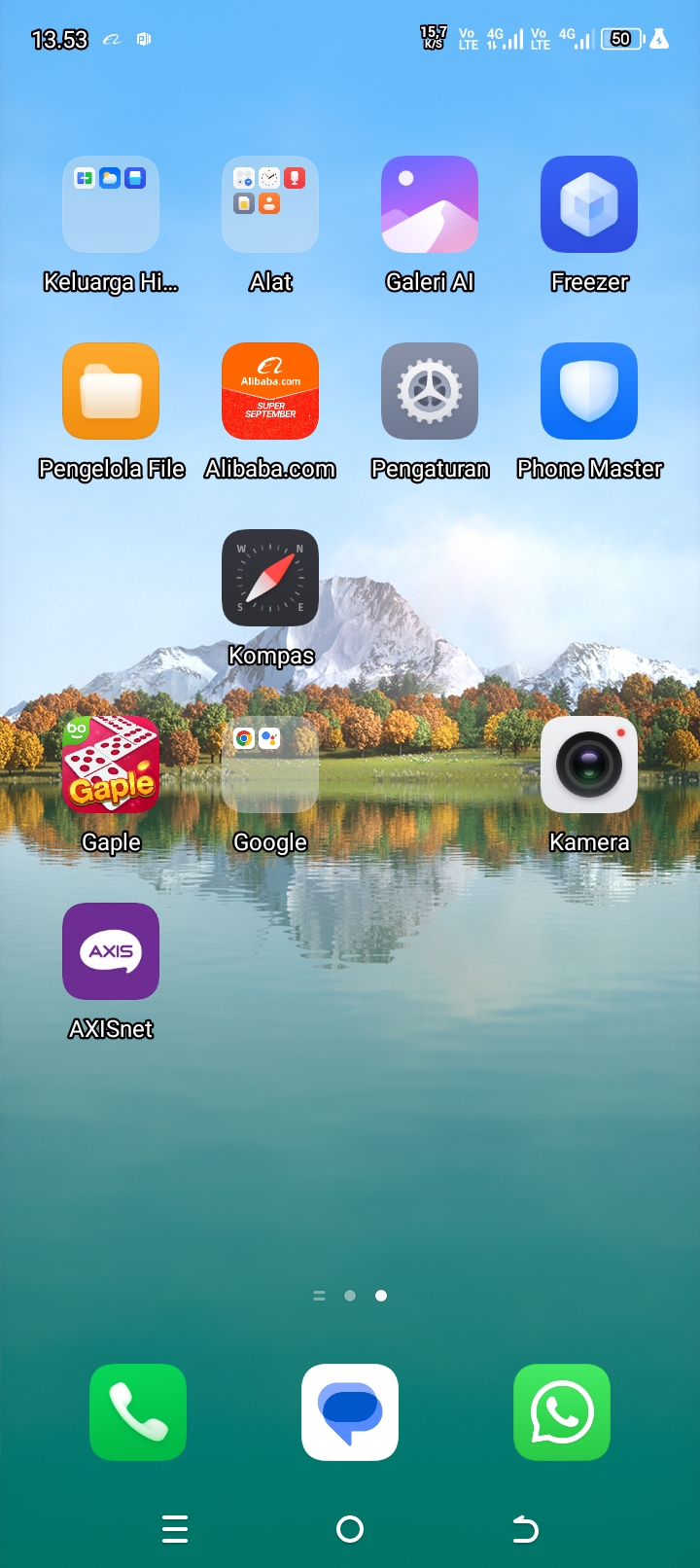The height and width of the screenshot is (1568, 700).
Task: Tap the recent apps navigation button
Action: (x=175, y=1529)
